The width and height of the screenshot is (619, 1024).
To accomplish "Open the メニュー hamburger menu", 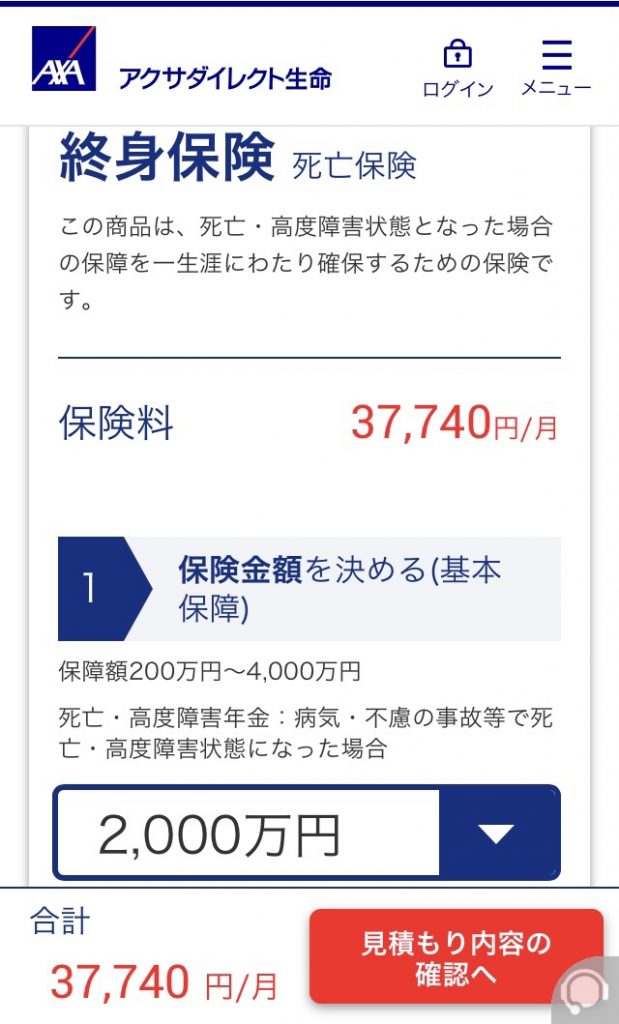I will coord(556,68).
